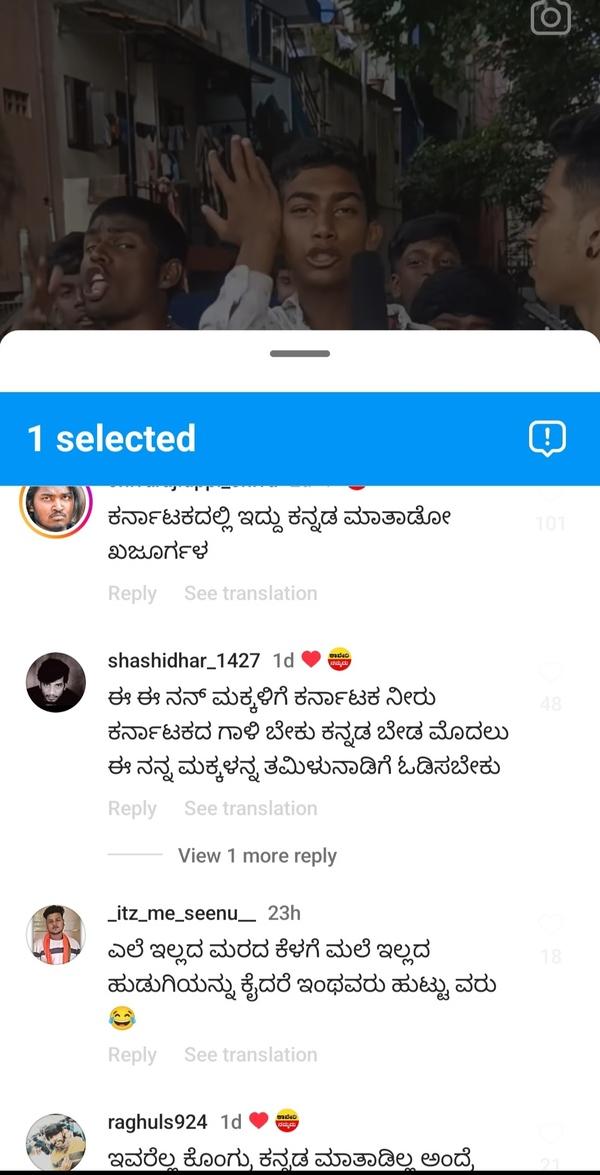
Task: See translation of _itz_me_seenu__'s comment
Action: (x=250, y=1054)
